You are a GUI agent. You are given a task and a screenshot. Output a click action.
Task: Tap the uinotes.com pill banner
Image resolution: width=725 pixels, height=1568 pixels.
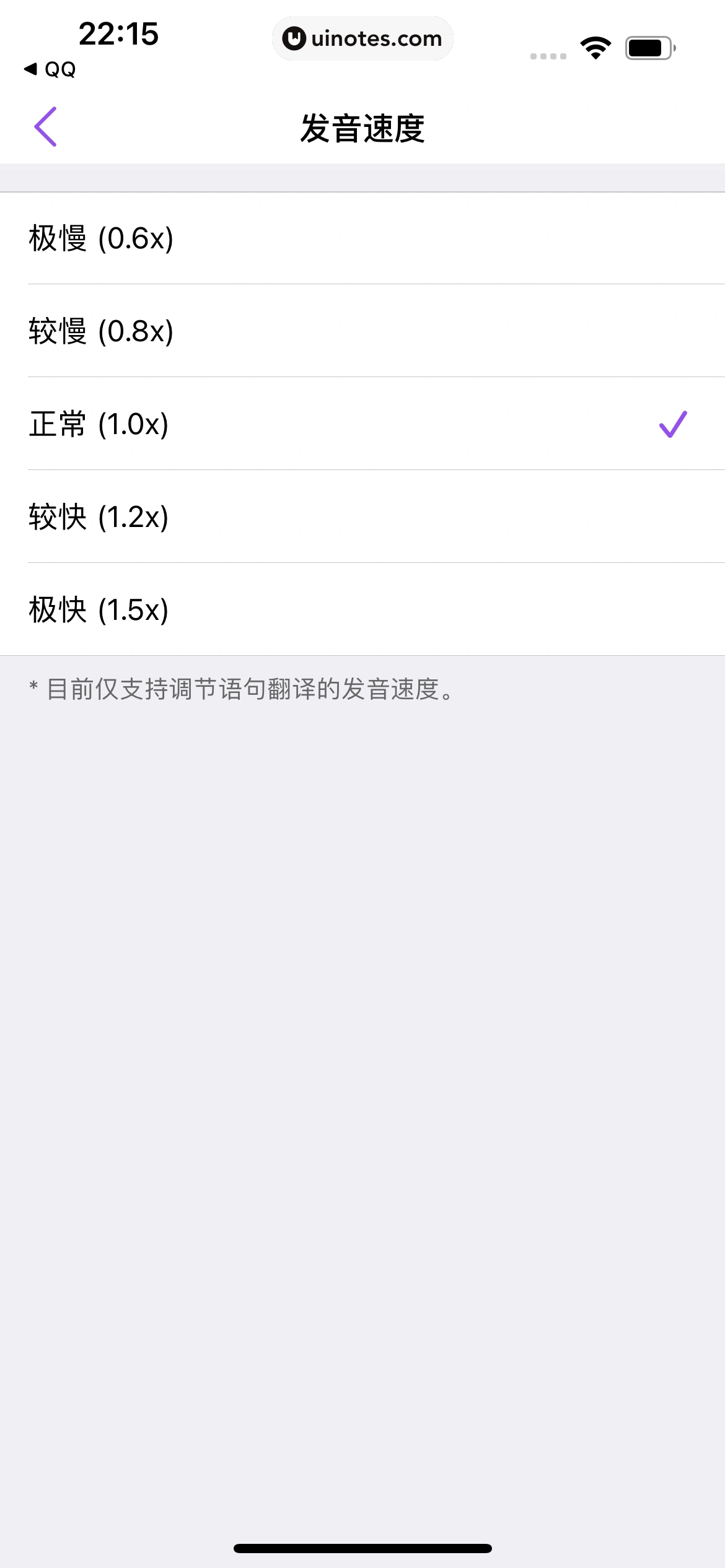(362, 38)
